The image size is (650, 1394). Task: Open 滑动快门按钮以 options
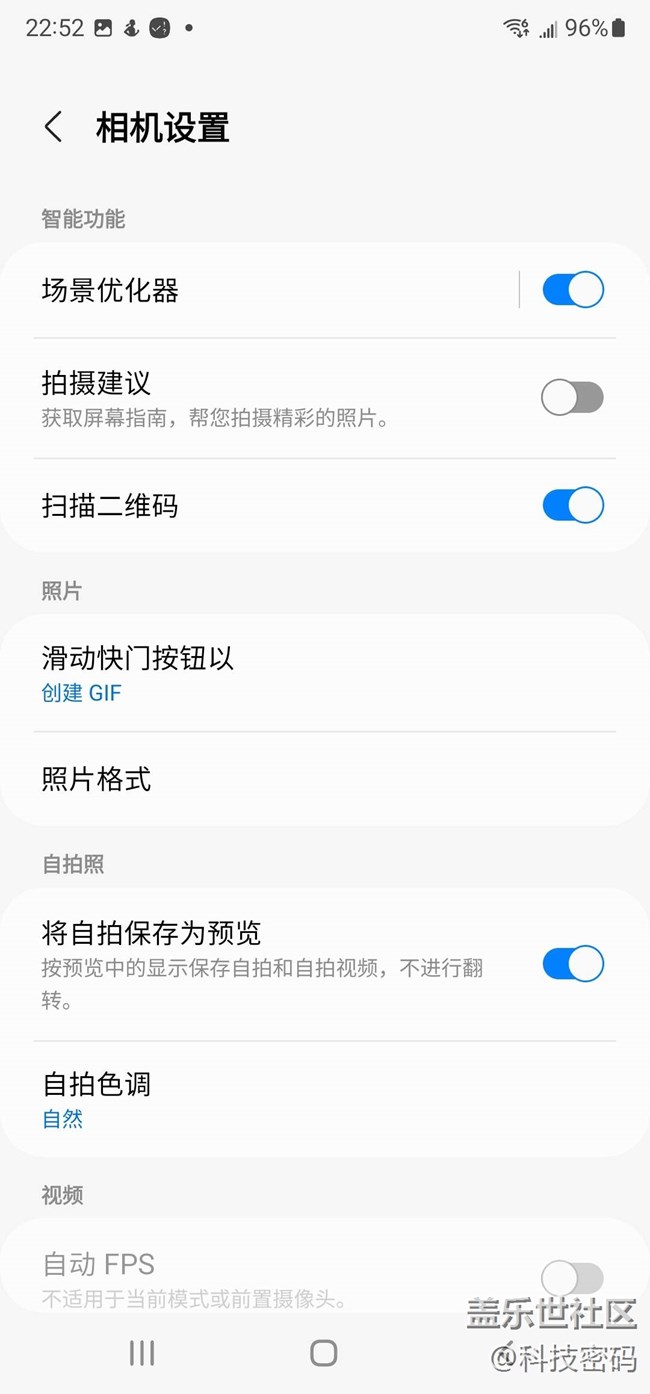325,673
